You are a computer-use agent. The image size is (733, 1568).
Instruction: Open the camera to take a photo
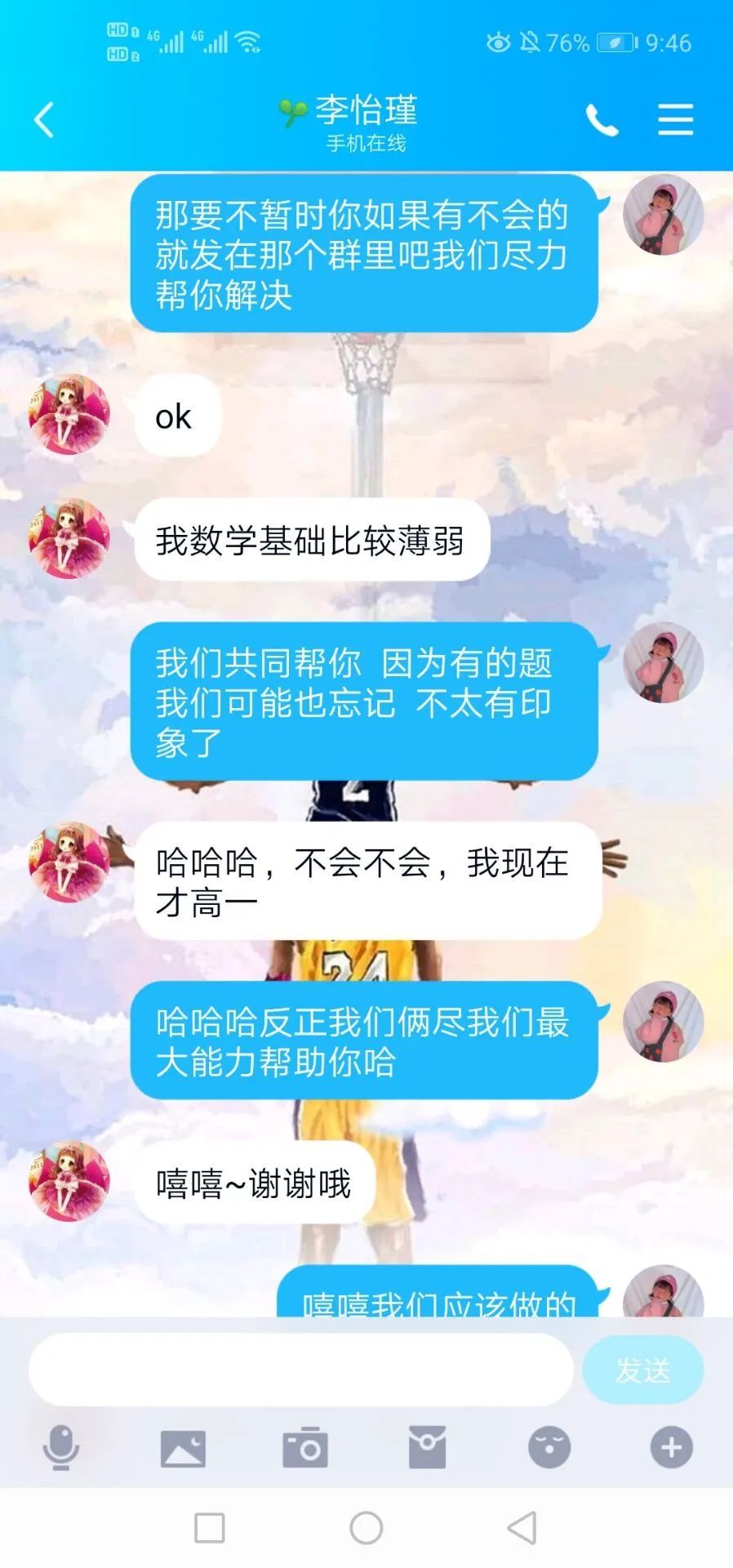[x=305, y=1448]
